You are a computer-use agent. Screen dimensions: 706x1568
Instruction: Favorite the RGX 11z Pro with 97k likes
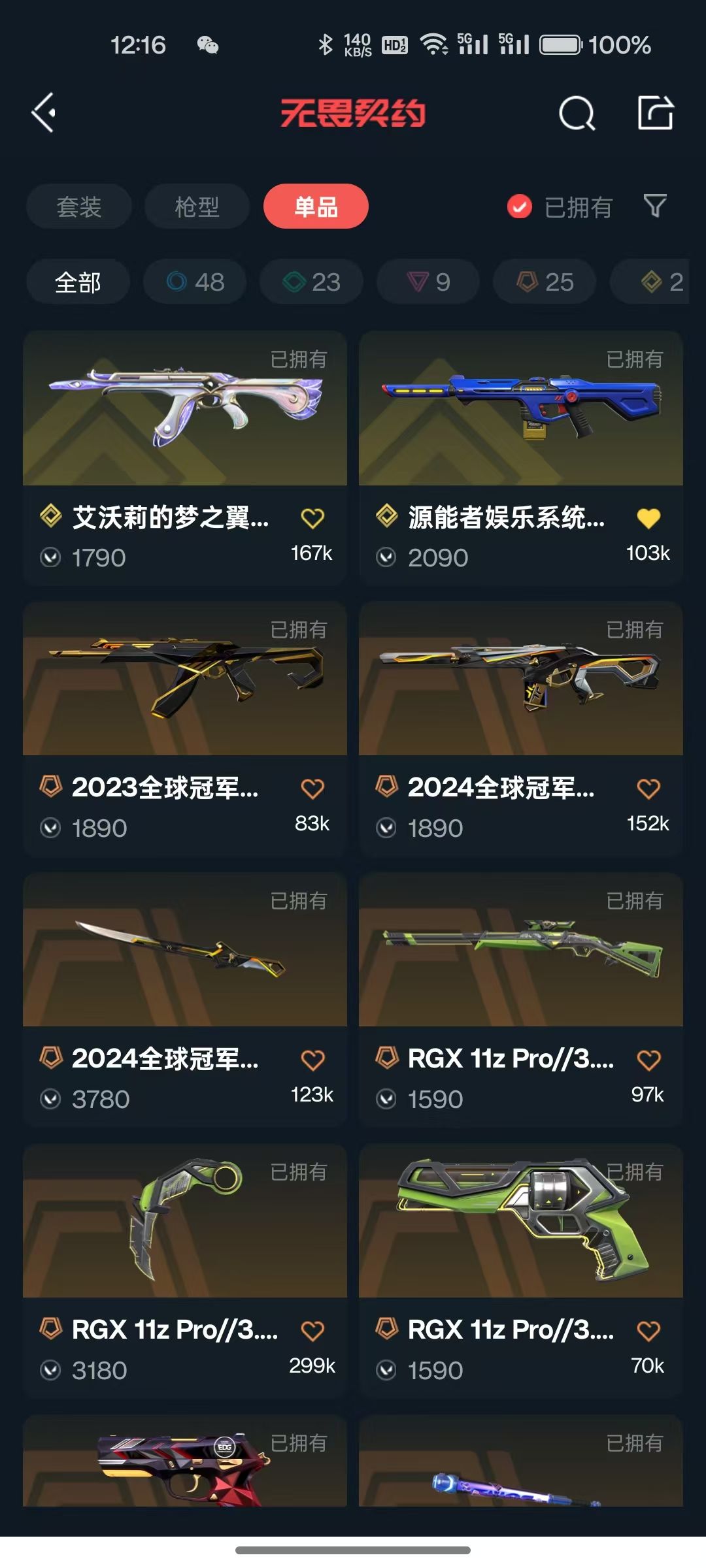click(648, 1060)
